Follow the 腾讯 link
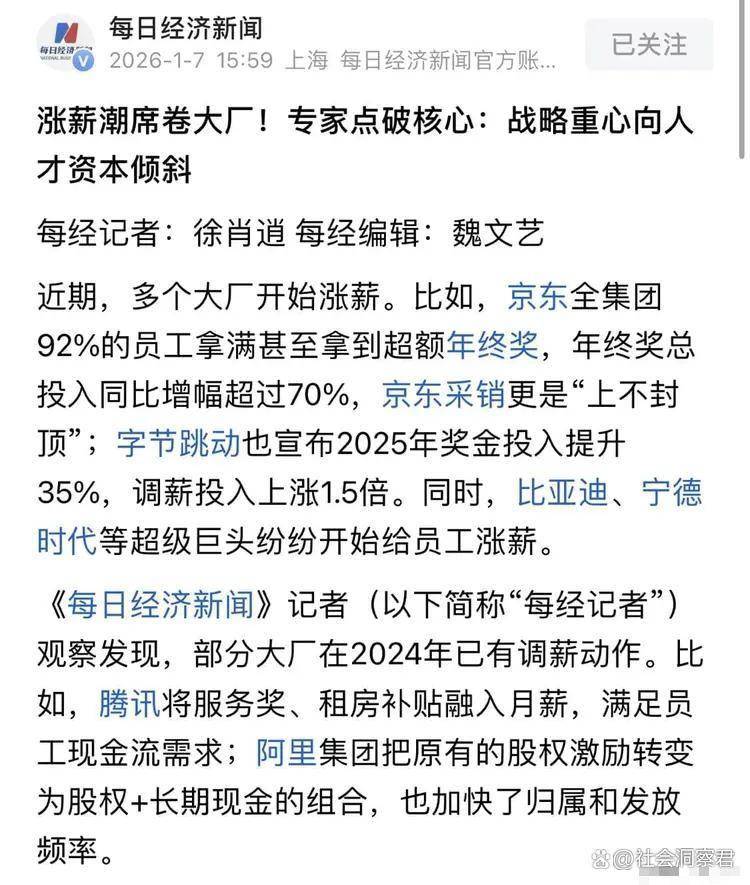 129,703
